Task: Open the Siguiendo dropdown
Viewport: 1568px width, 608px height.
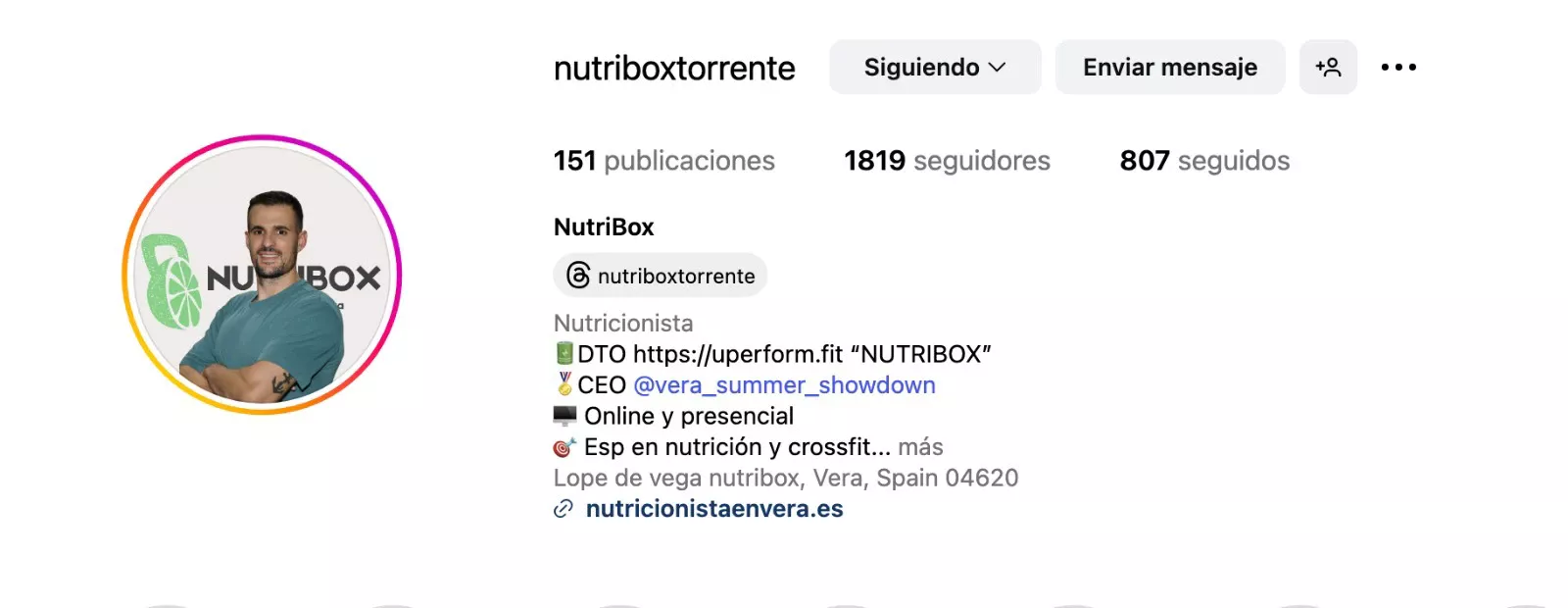Action: click(x=934, y=67)
